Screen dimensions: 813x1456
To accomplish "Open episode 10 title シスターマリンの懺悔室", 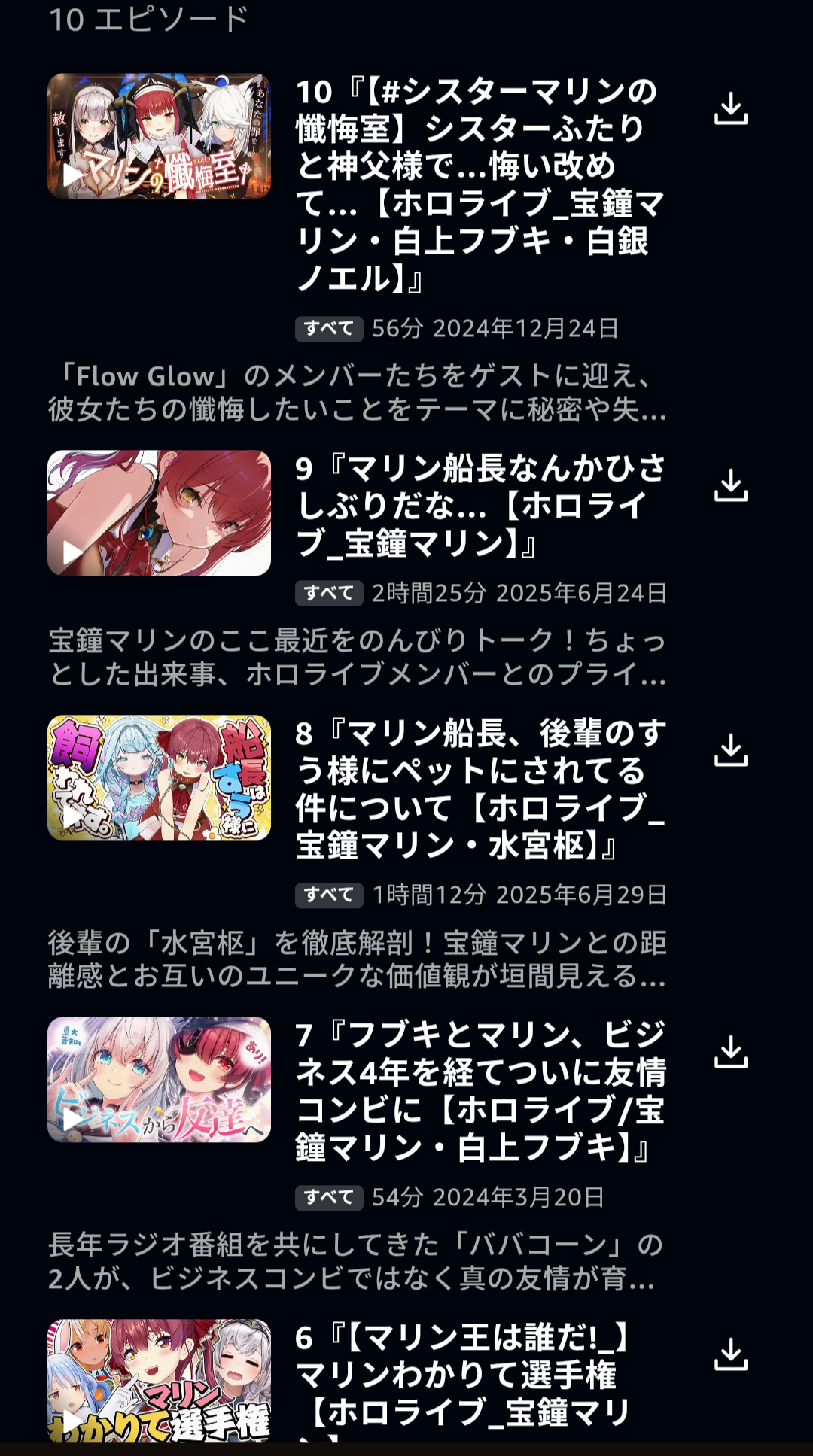I will 479,185.
